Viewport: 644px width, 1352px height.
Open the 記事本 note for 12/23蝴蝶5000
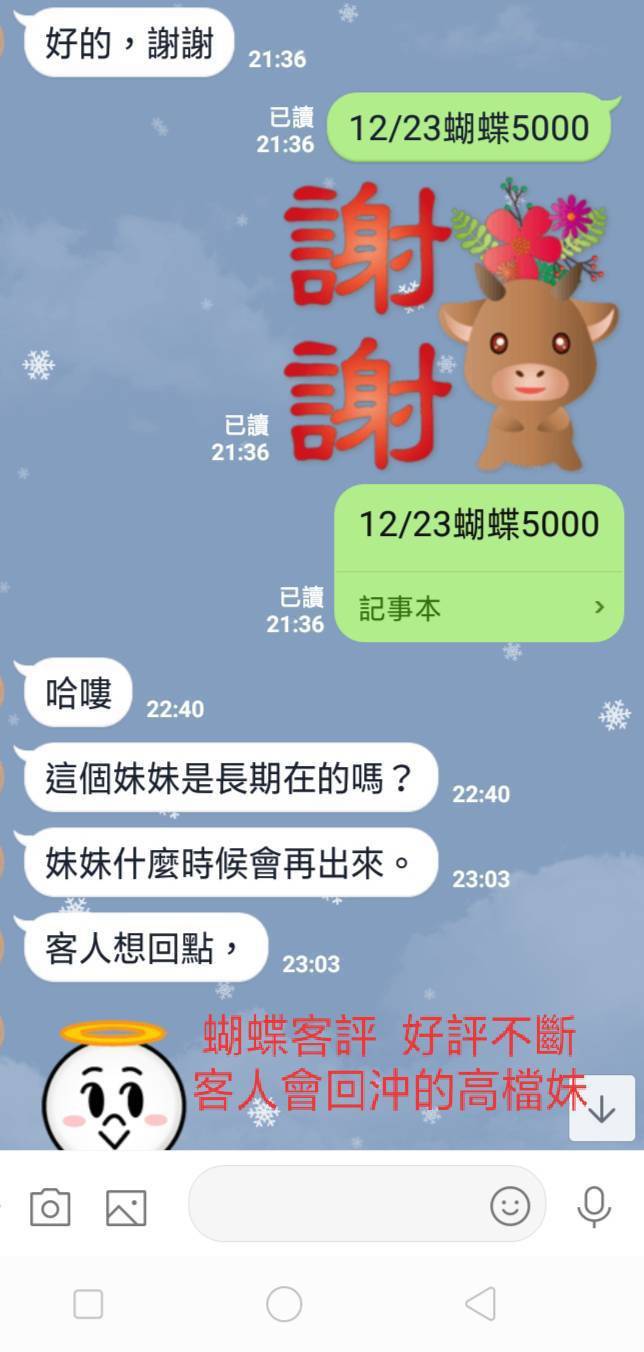(x=480, y=607)
